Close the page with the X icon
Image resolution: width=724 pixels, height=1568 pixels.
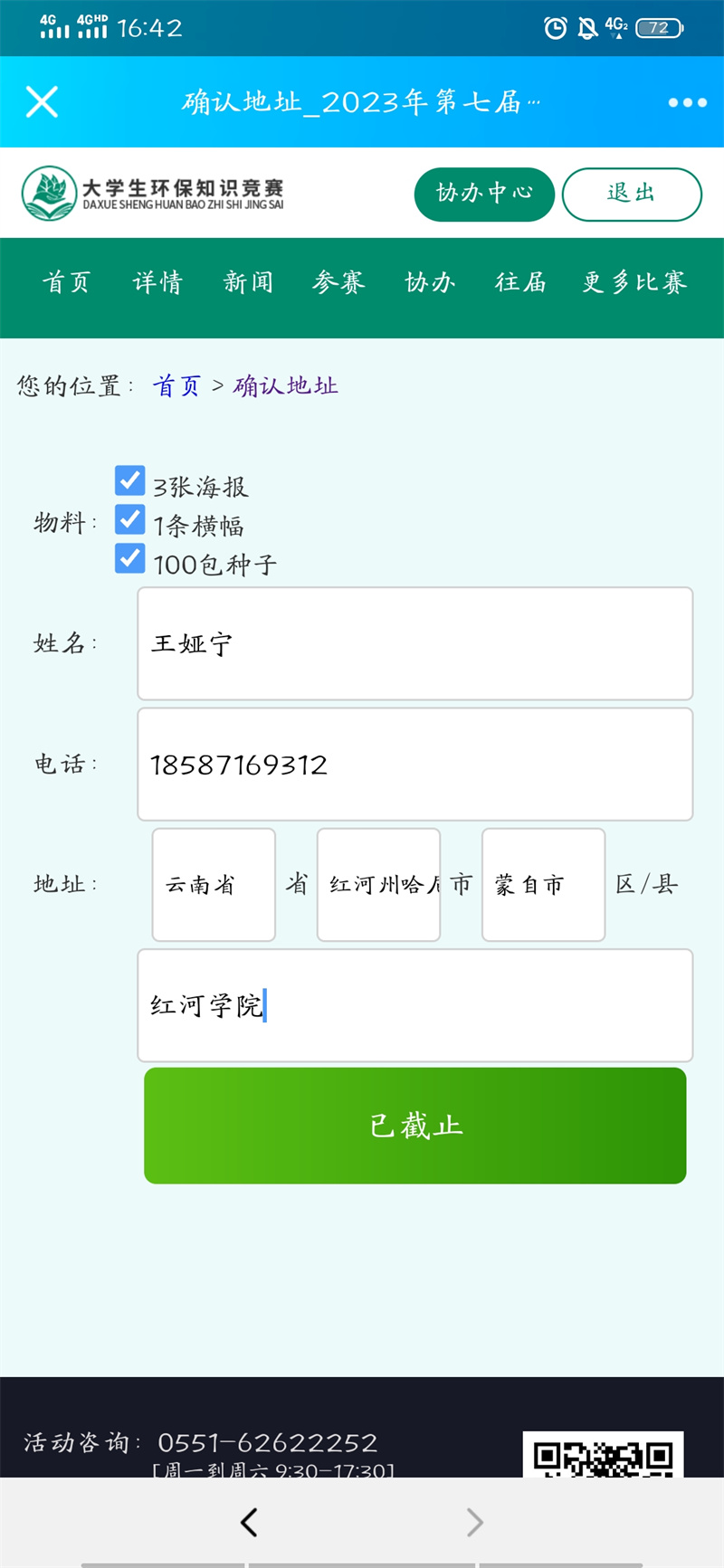[42, 102]
